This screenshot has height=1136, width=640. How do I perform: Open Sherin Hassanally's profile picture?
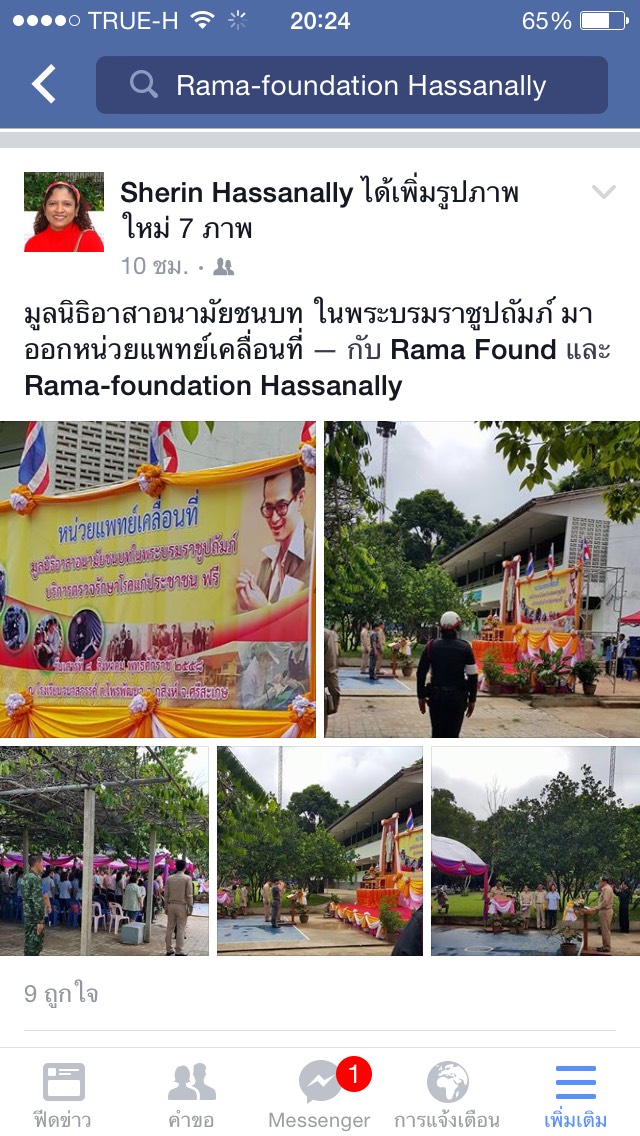64,212
